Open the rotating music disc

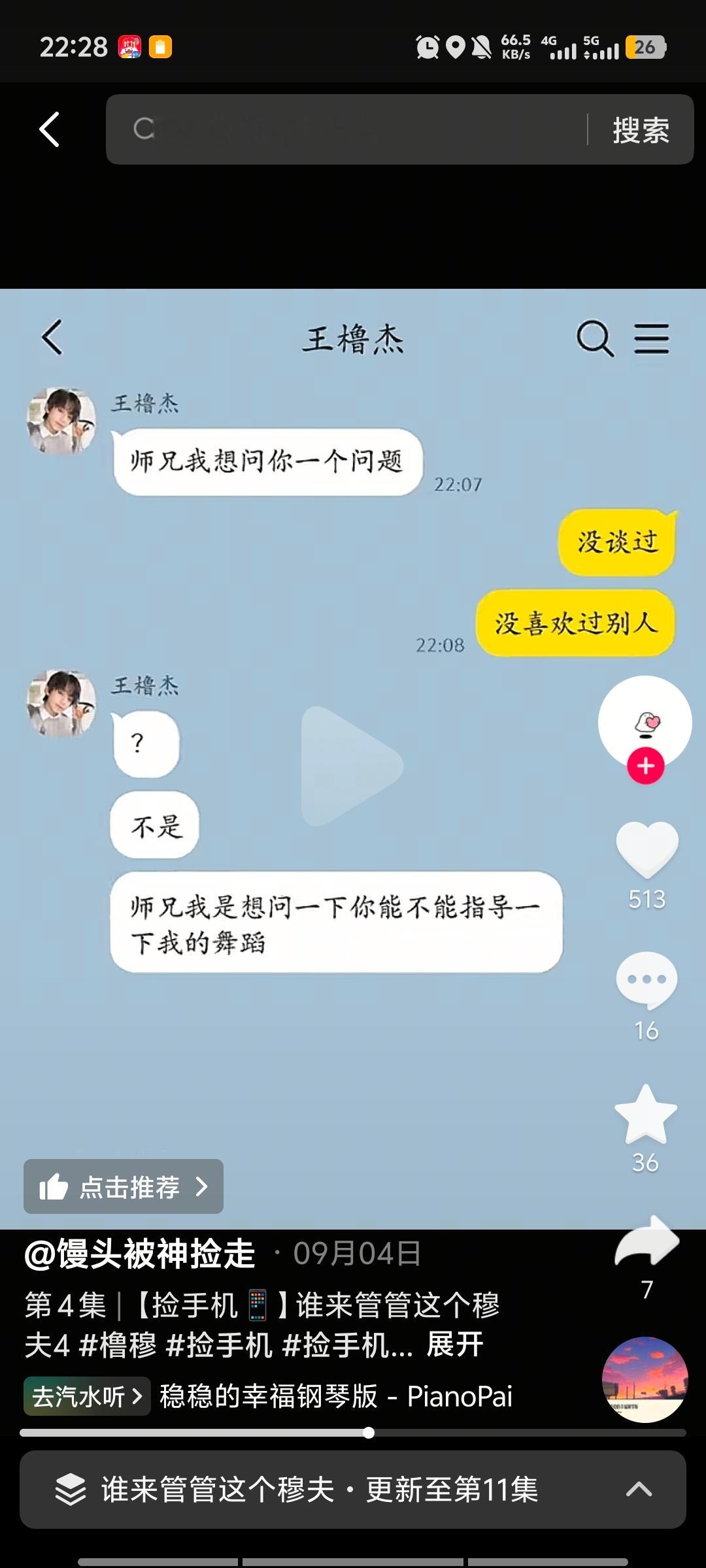point(645,1379)
